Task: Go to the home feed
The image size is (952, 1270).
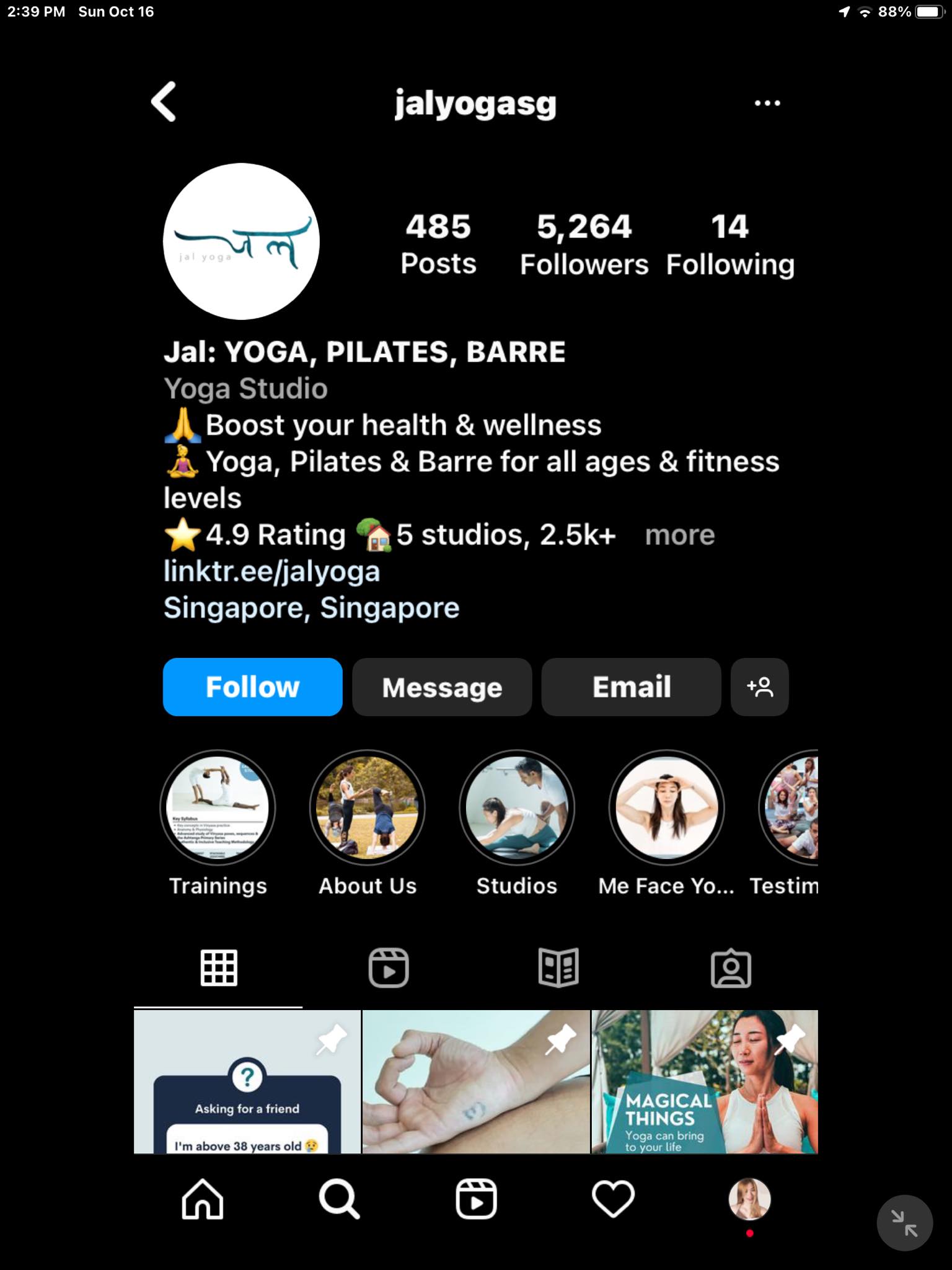Action: click(203, 1199)
